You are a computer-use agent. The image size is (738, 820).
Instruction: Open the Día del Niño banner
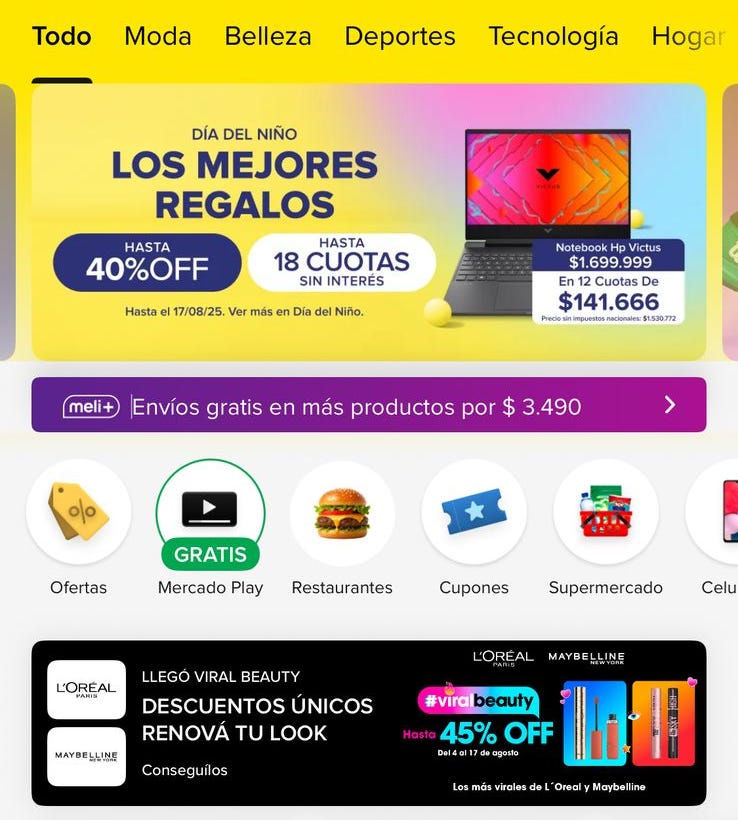point(368,222)
